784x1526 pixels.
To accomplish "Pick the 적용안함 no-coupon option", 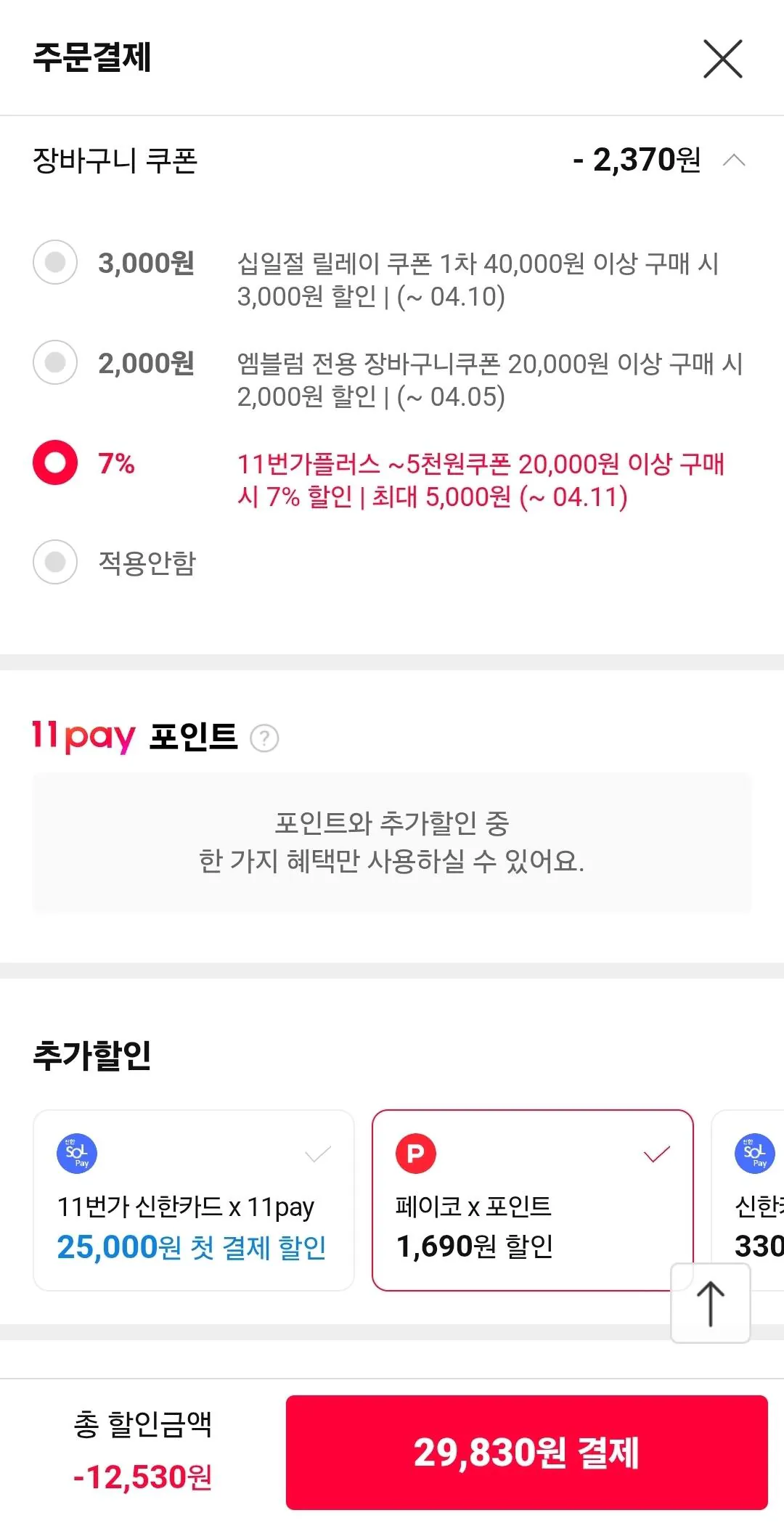I will tap(55, 562).
